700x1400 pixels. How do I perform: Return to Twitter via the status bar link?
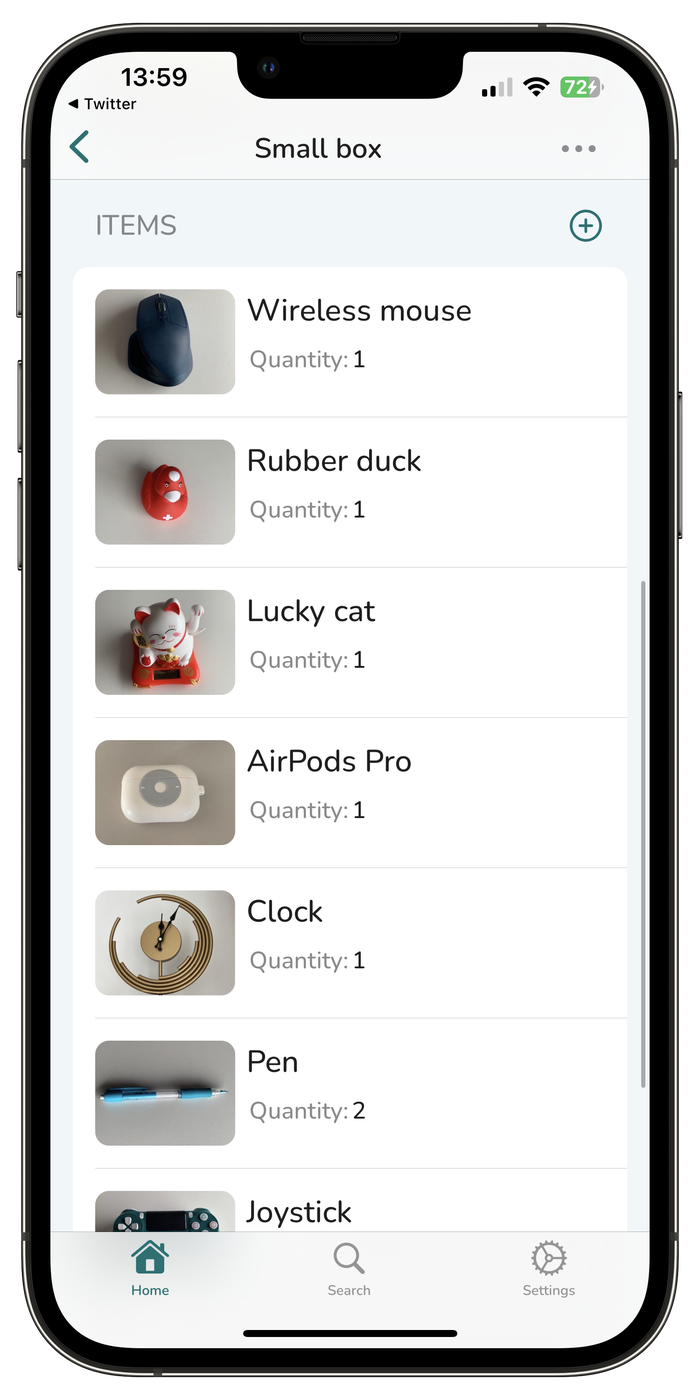(102, 104)
